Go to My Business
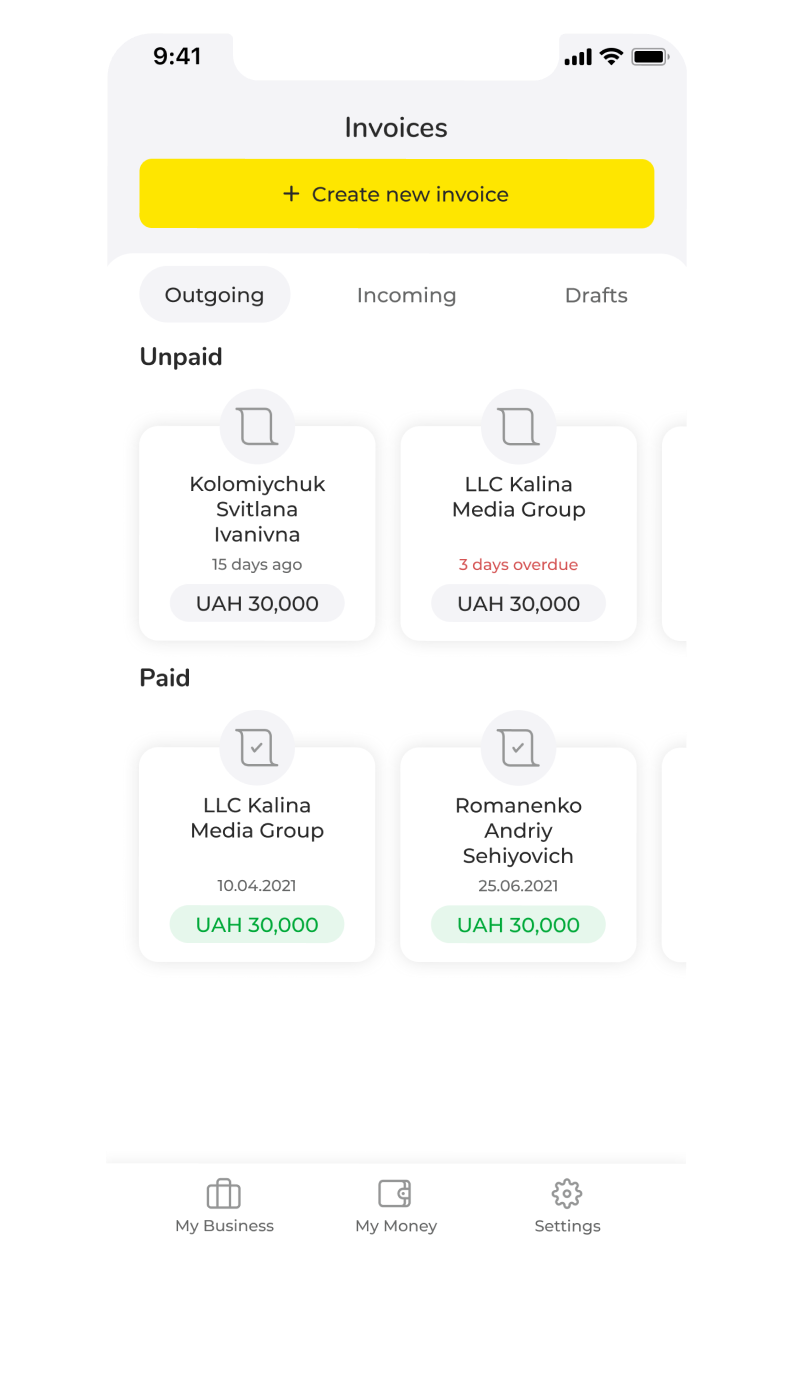Screen dimensions: 792x1400 (224, 1206)
